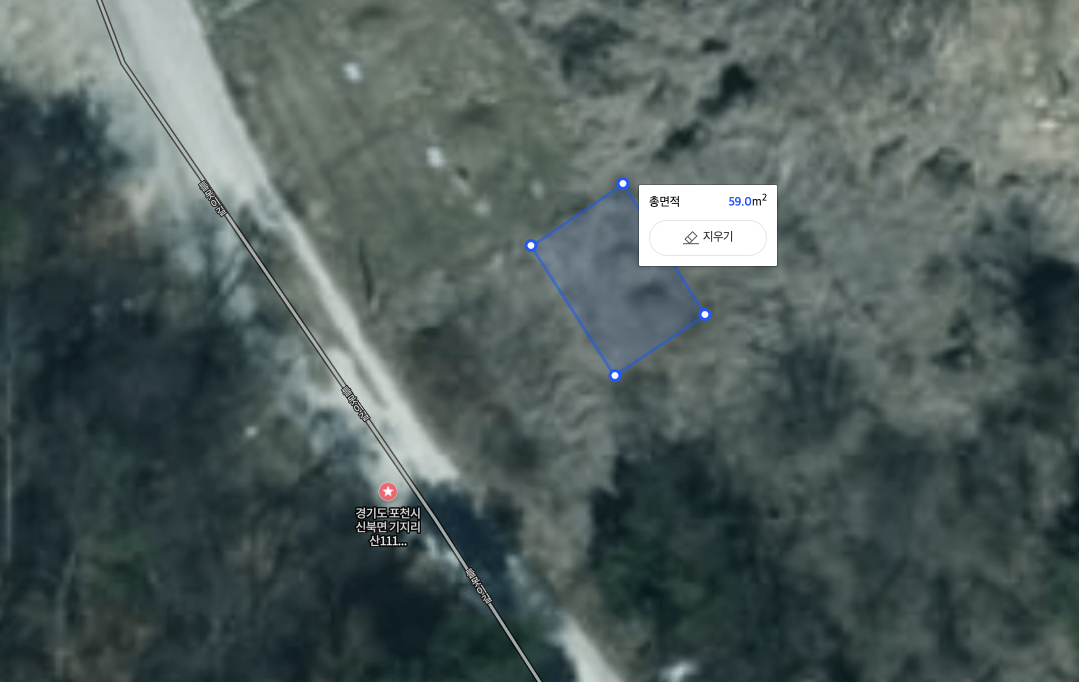Select the left vertex of the measured polygon

(531, 245)
